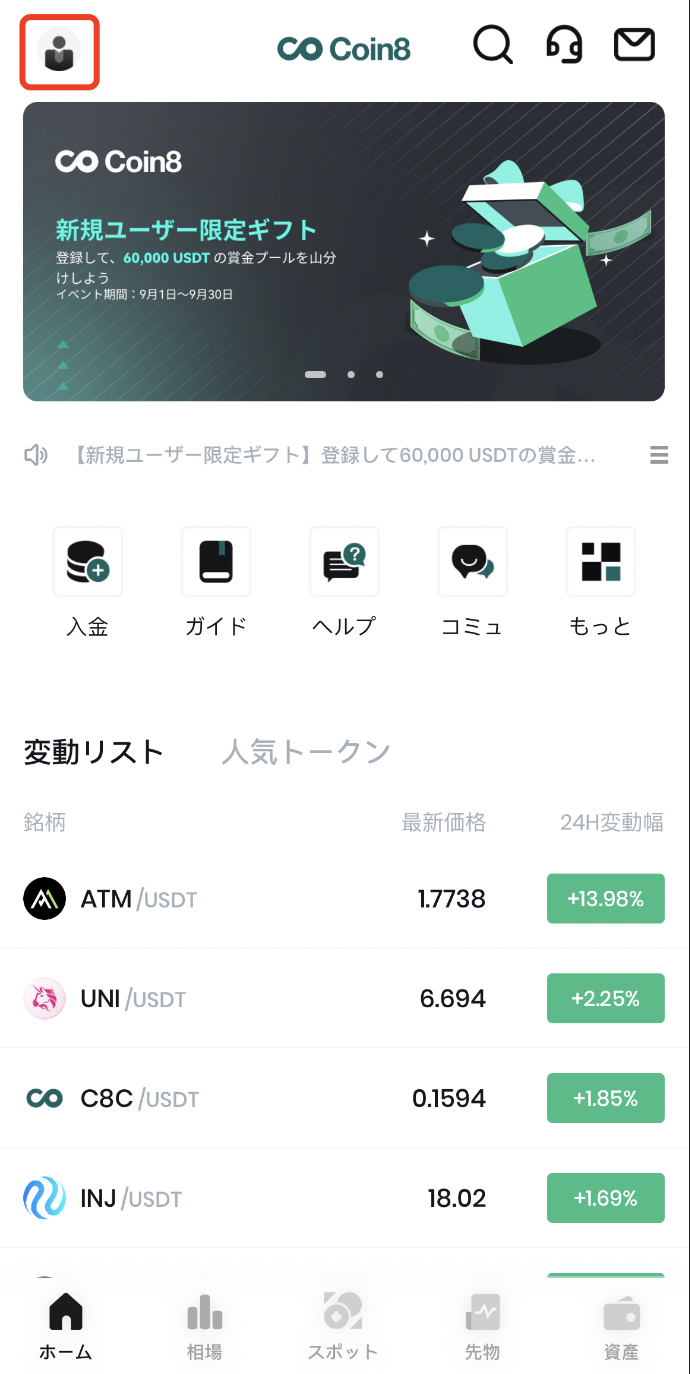Open the messages envelope icon
This screenshot has width=690, height=1374.
[634, 45]
